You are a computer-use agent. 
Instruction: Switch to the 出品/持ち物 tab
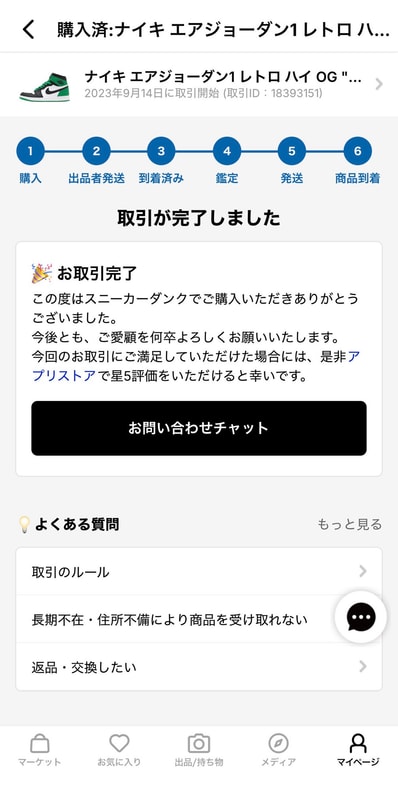click(199, 750)
